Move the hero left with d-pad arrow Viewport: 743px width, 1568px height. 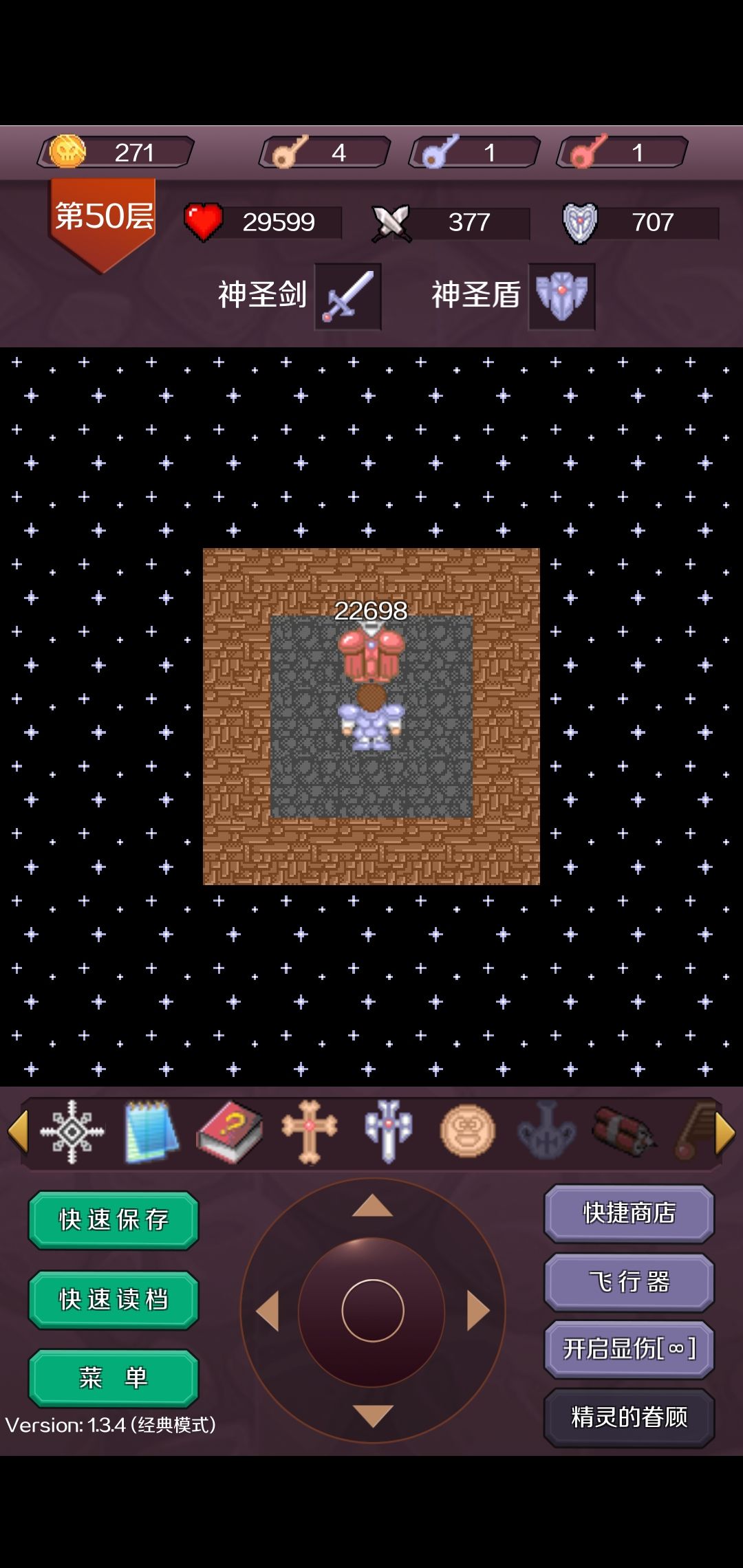pos(267,1311)
